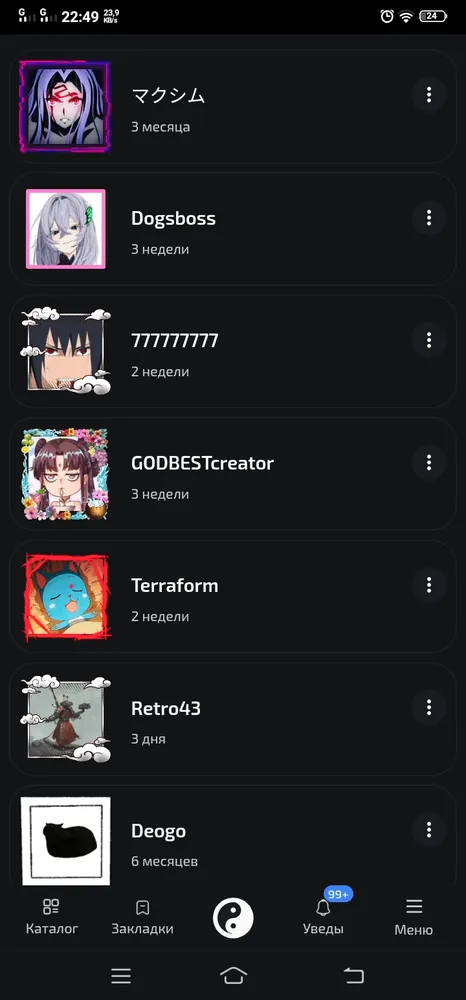Image resolution: width=466 pixels, height=1000 pixels.
Task: Select the 777777777 user entry
Action: (x=233, y=351)
